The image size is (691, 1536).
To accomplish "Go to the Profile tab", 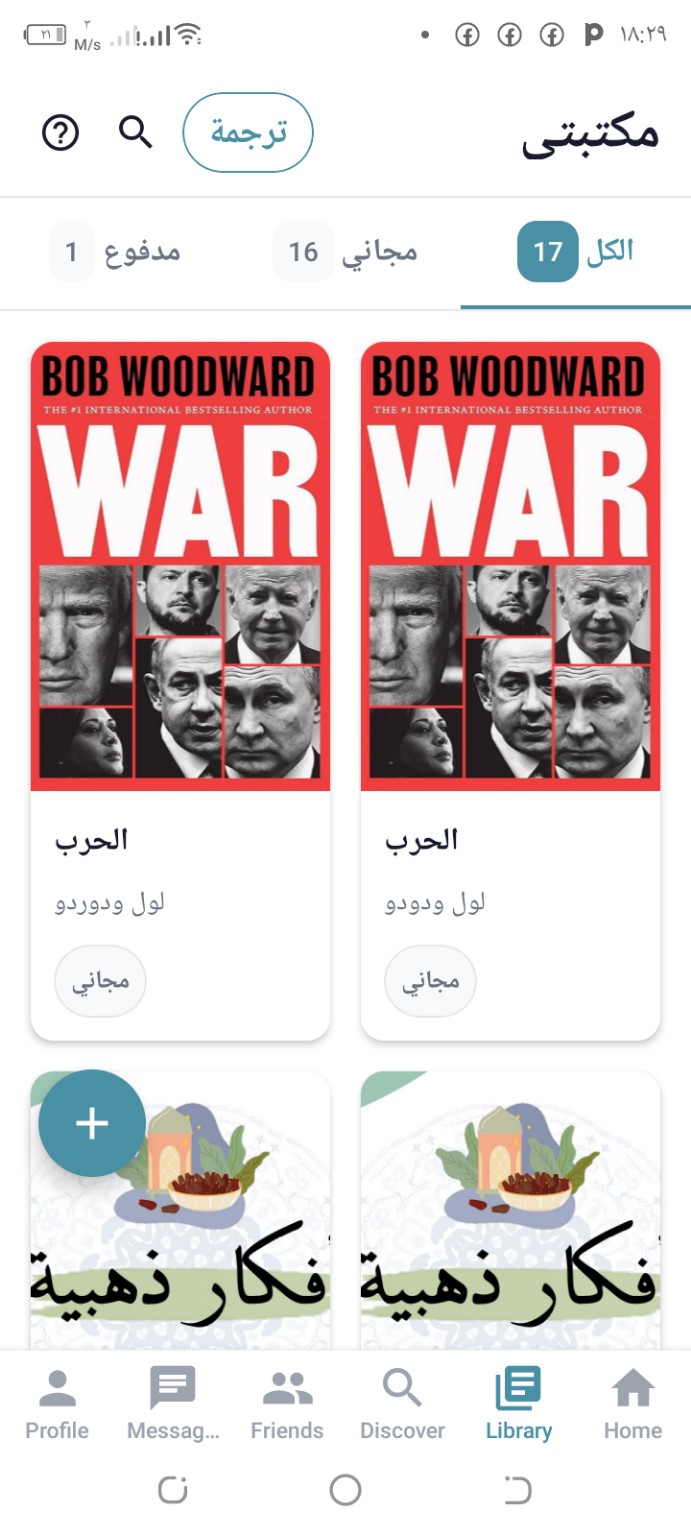I will 57,1404.
